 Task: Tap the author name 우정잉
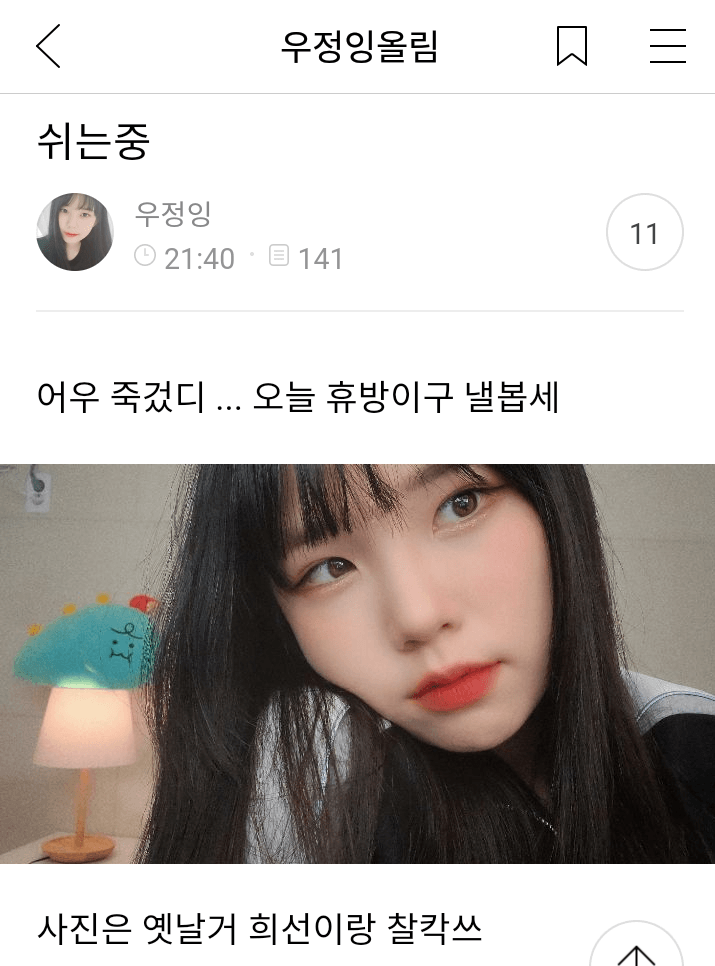point(173,213)
